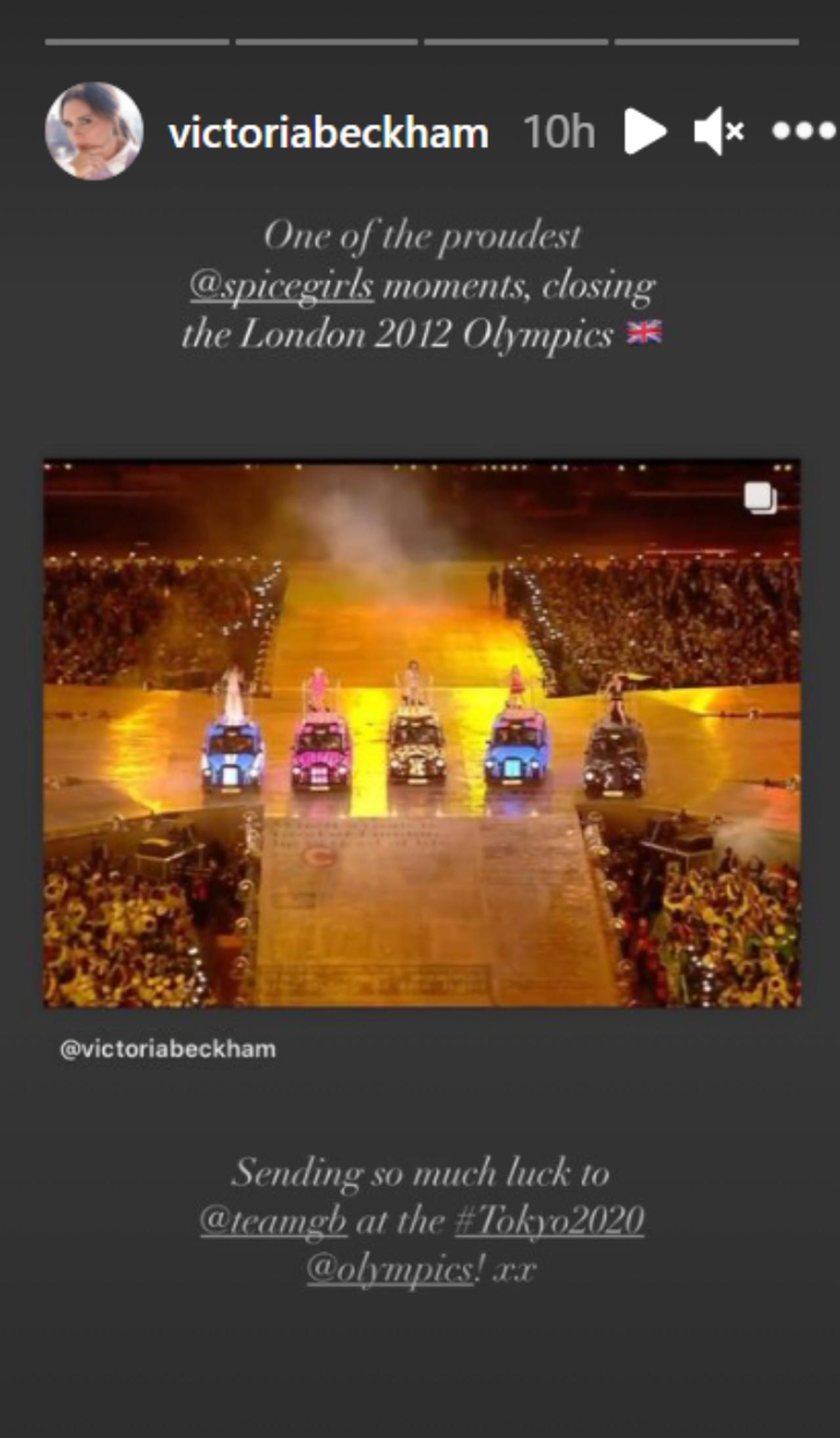Screen dimensions: 840x1438
Task: Open victoriabeckham's profile picture
Action: [94, 131]
